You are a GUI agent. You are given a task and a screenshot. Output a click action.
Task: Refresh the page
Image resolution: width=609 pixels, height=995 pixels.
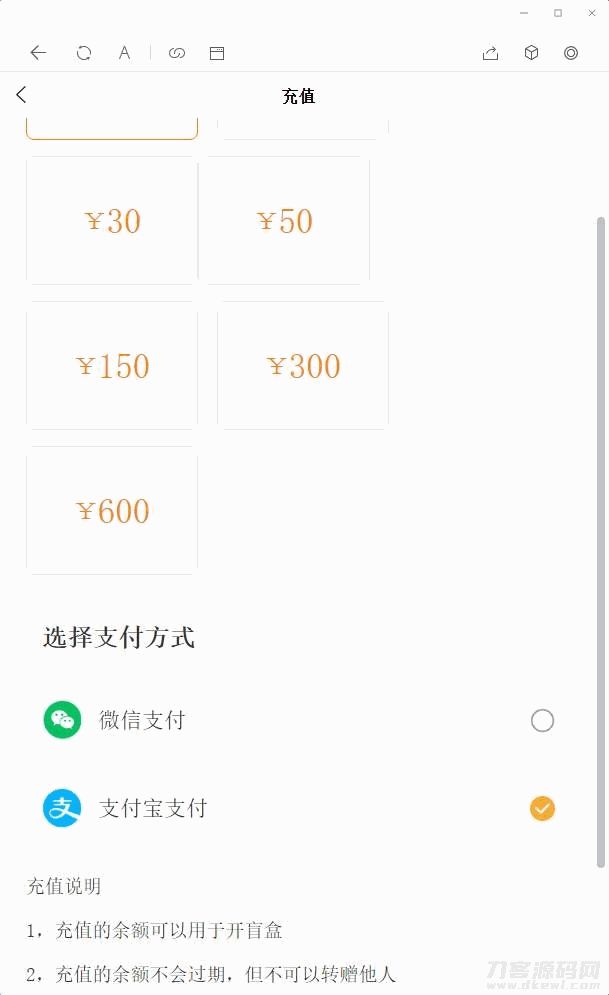click(84, 53)
